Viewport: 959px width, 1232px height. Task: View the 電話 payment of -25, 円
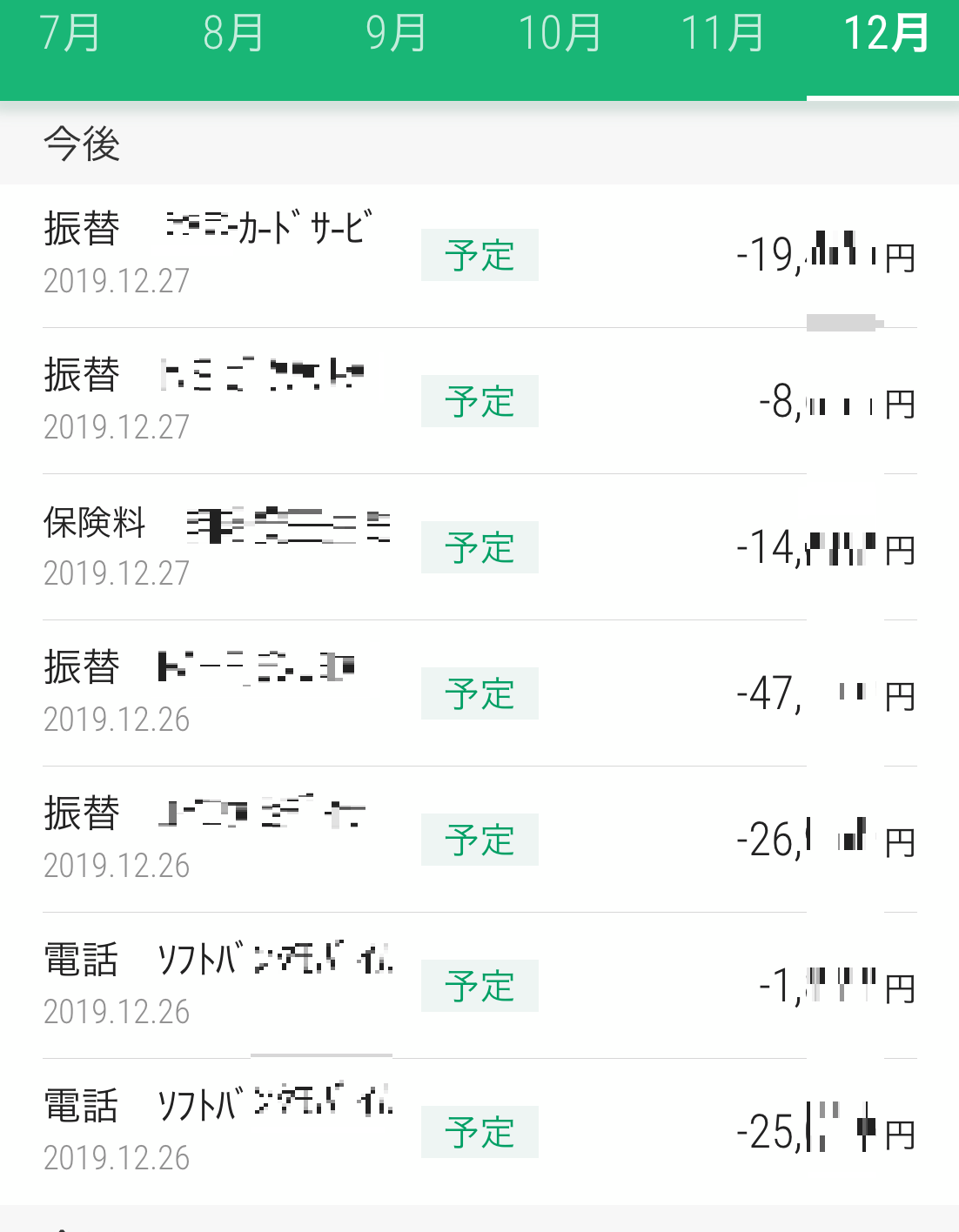tap(479, 1132)
